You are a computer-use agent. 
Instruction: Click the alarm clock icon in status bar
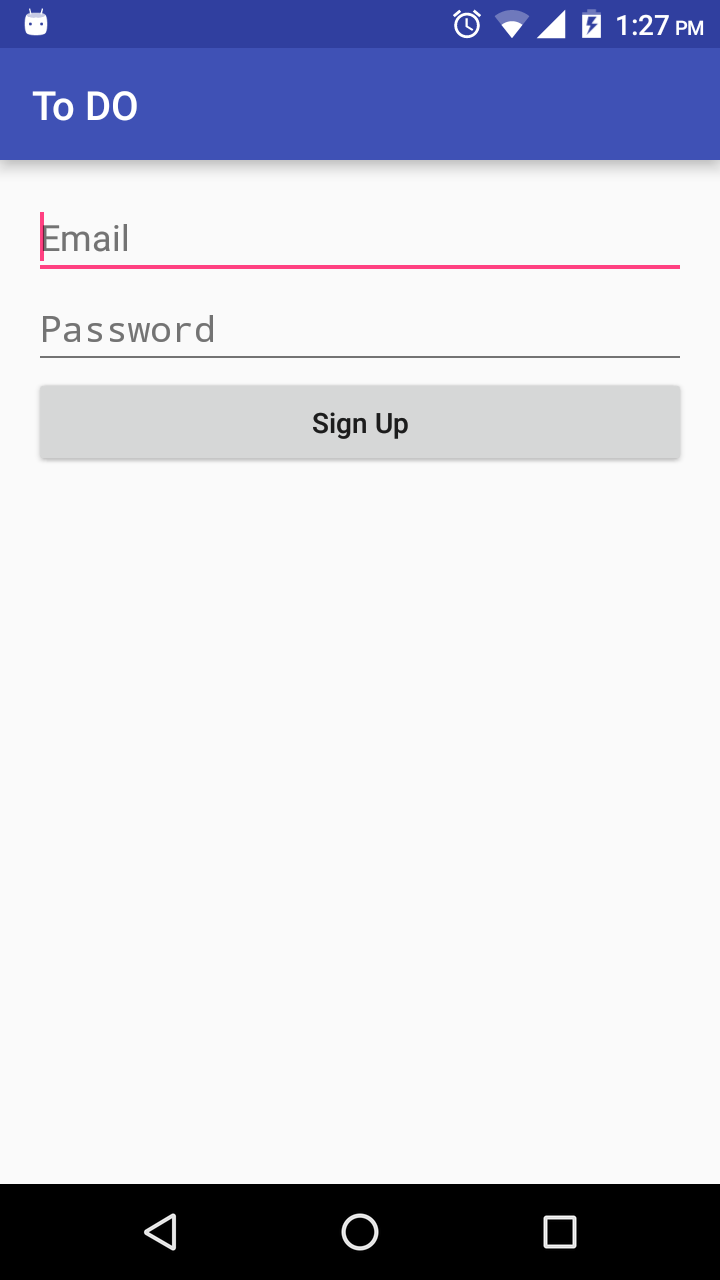466,24
